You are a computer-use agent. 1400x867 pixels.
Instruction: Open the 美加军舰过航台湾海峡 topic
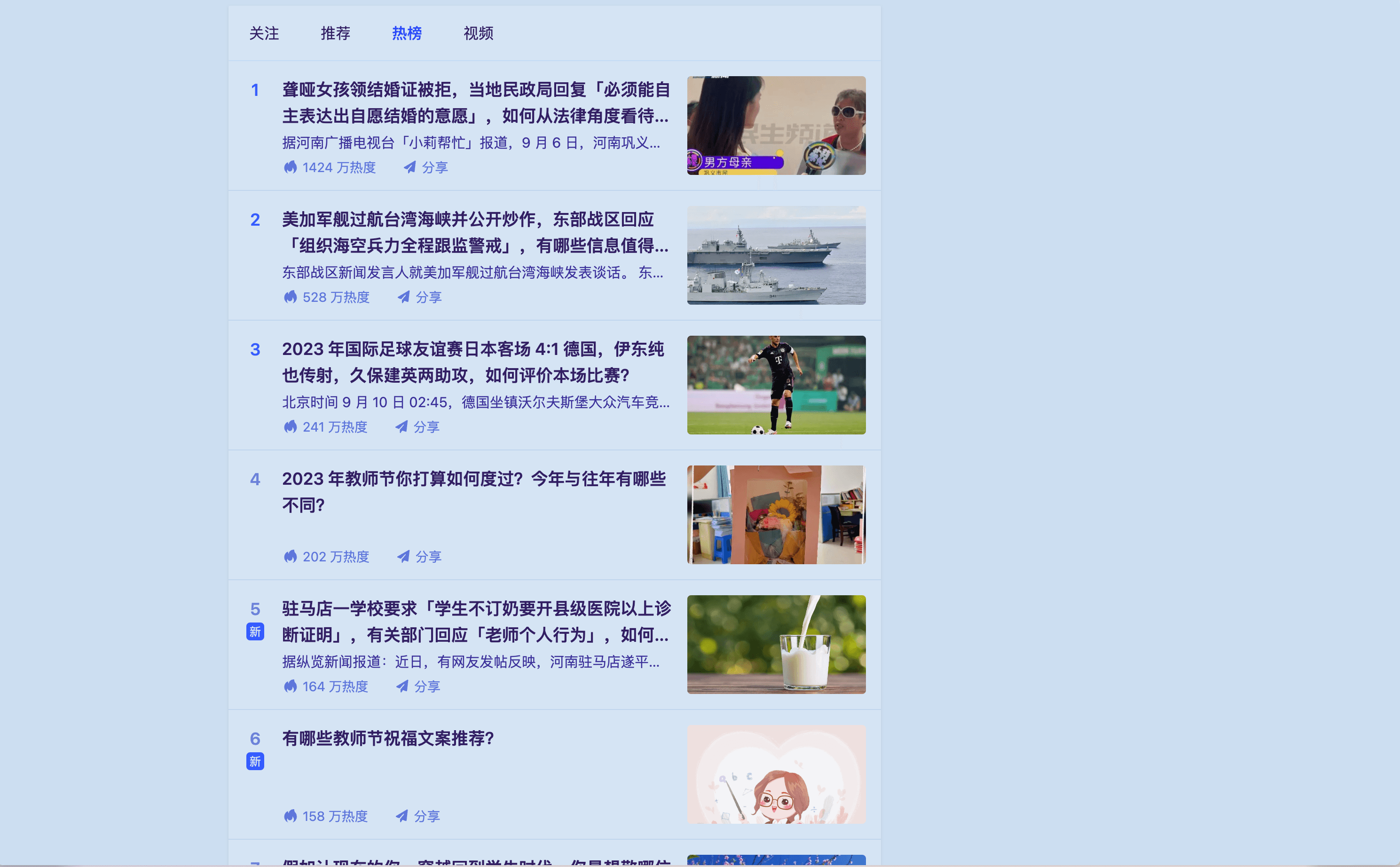point(475,232)
